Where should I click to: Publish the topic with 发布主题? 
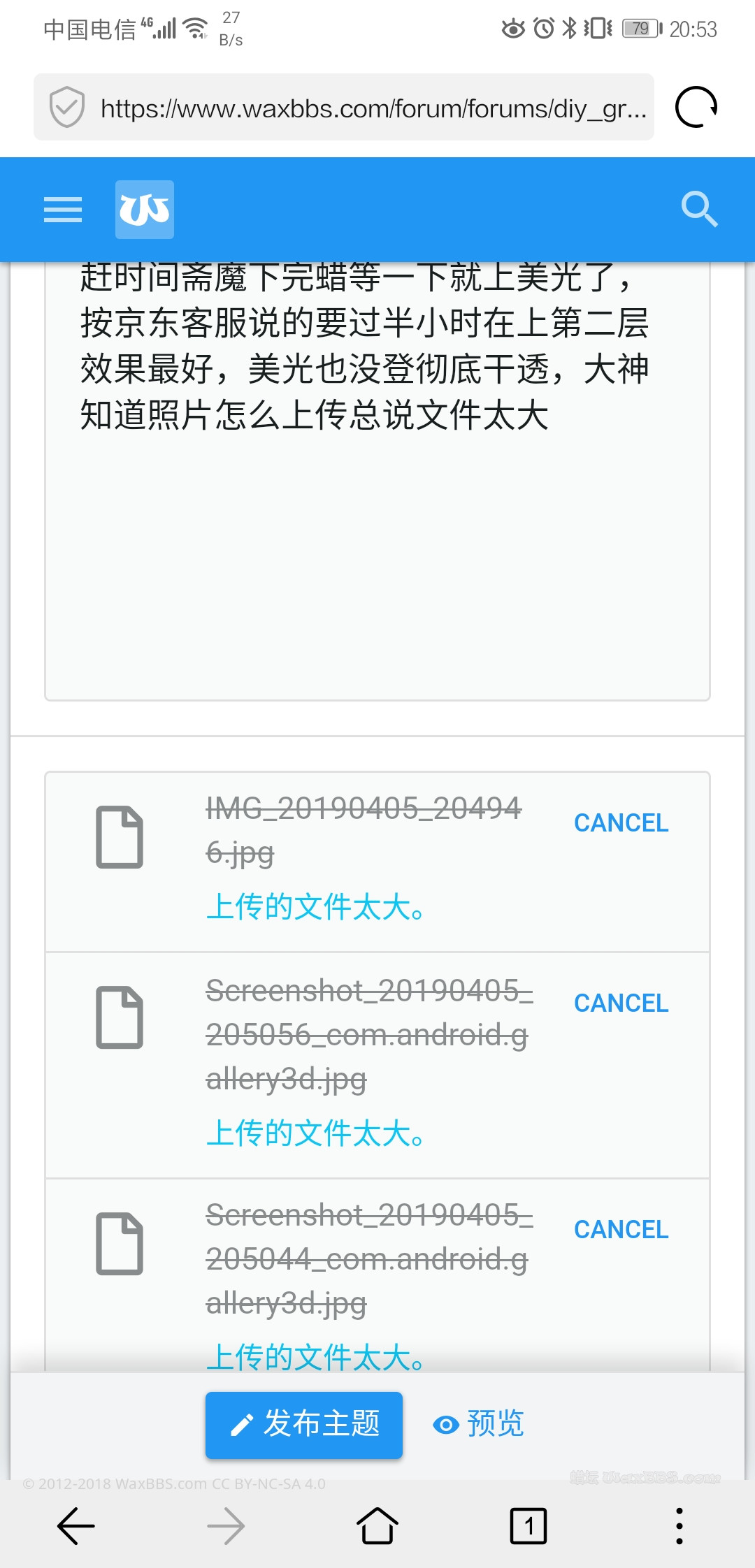[304, 1424]
